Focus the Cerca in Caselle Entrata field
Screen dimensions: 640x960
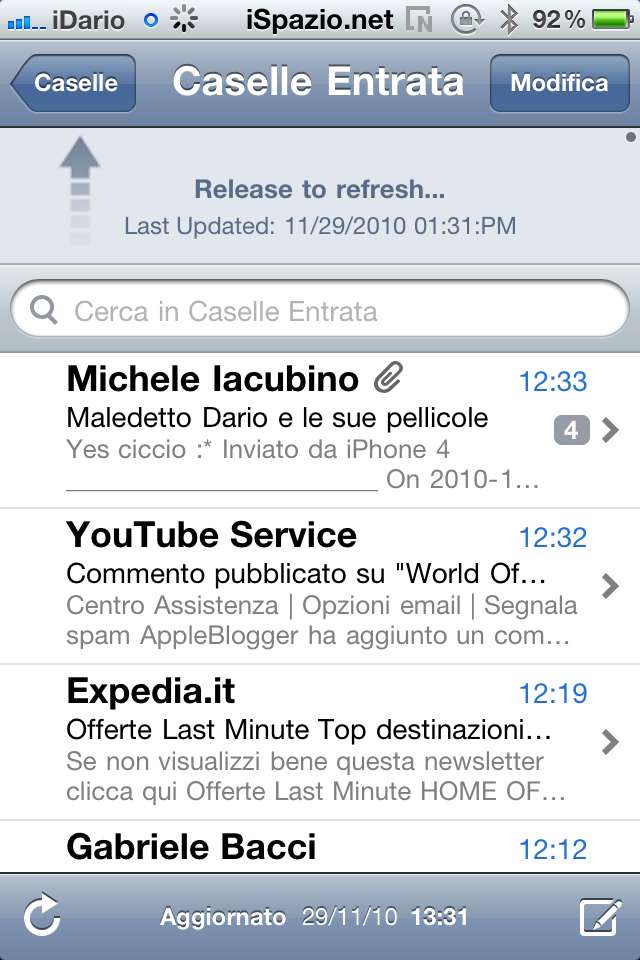click(x=320, y=311)
